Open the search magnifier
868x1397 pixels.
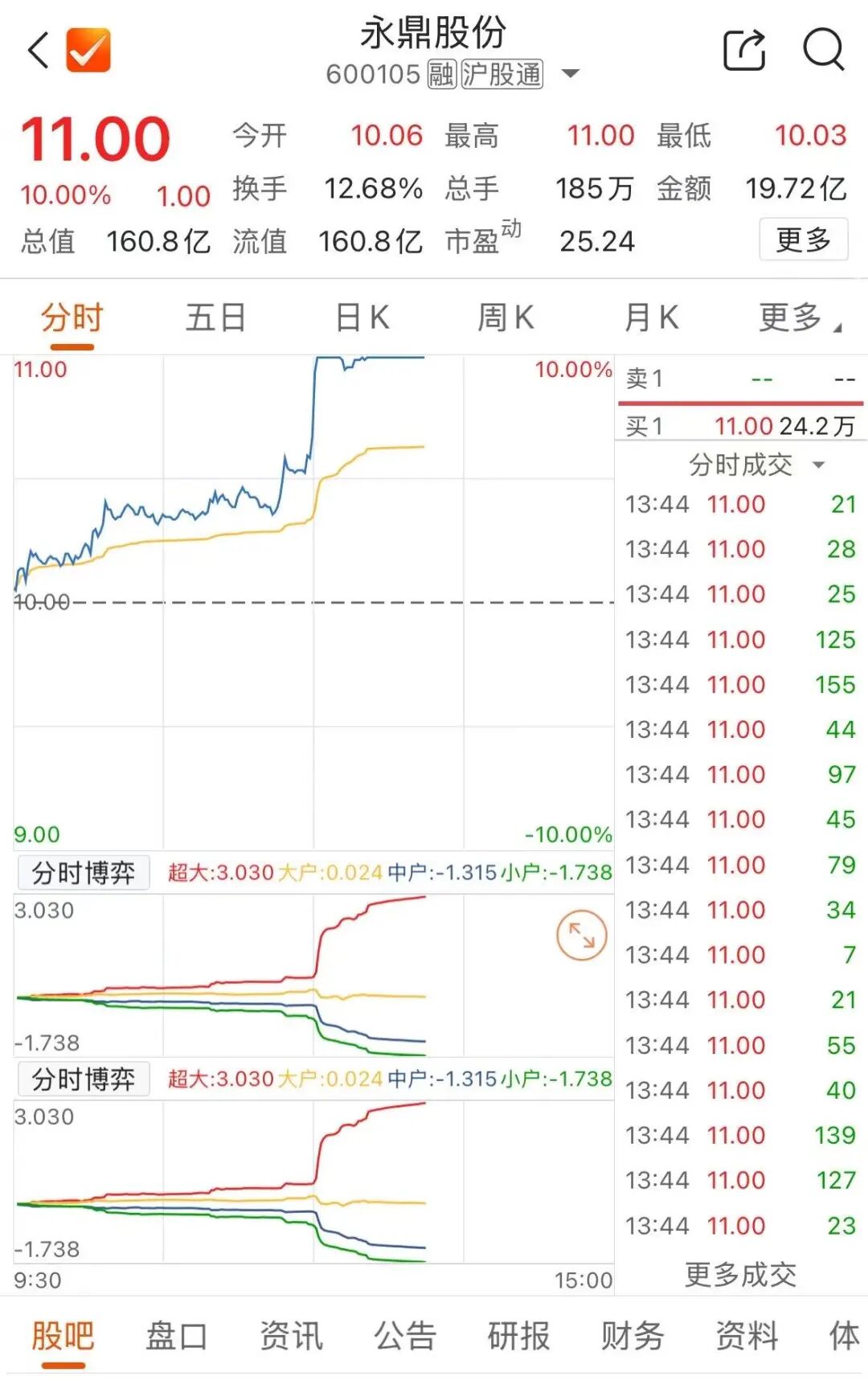pos(824,51)
